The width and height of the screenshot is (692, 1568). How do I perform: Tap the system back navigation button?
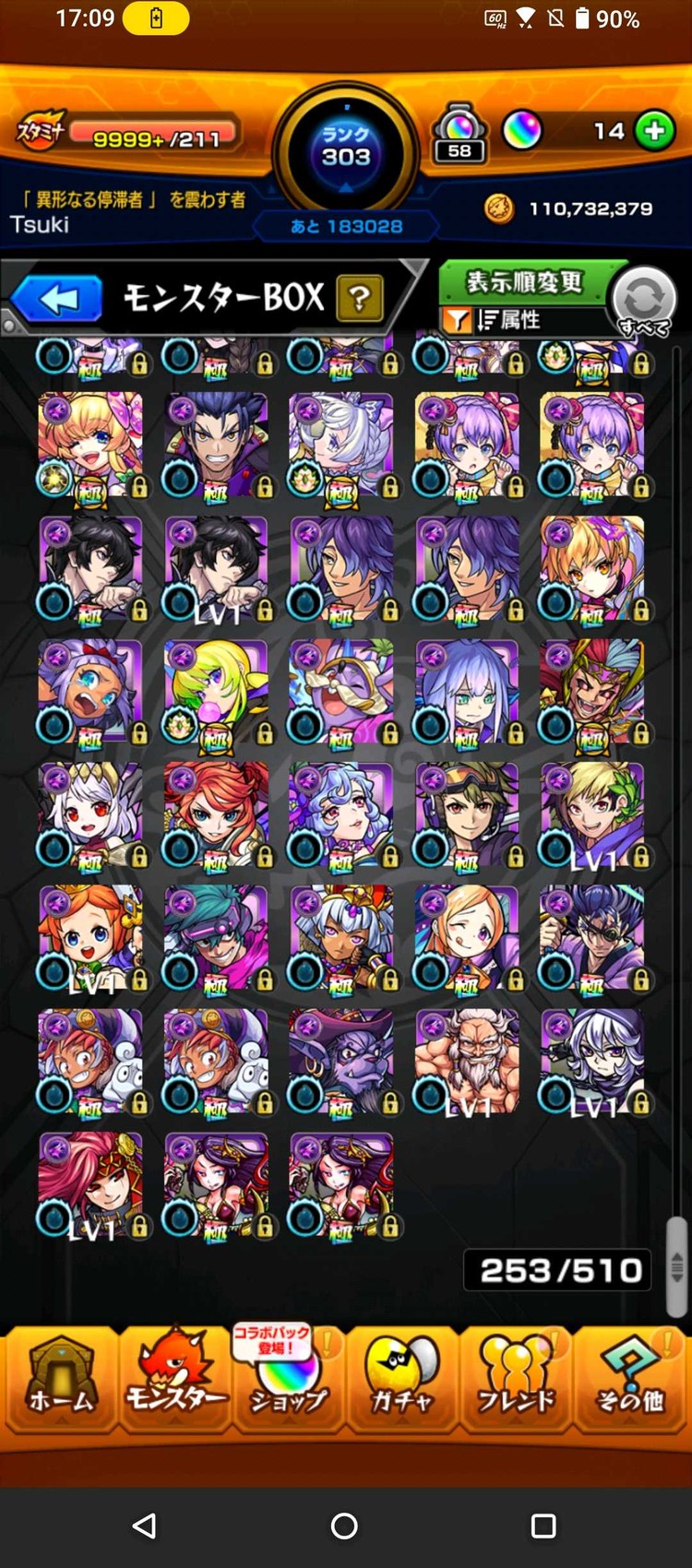pyautogui.click(x=145, y=1526)
